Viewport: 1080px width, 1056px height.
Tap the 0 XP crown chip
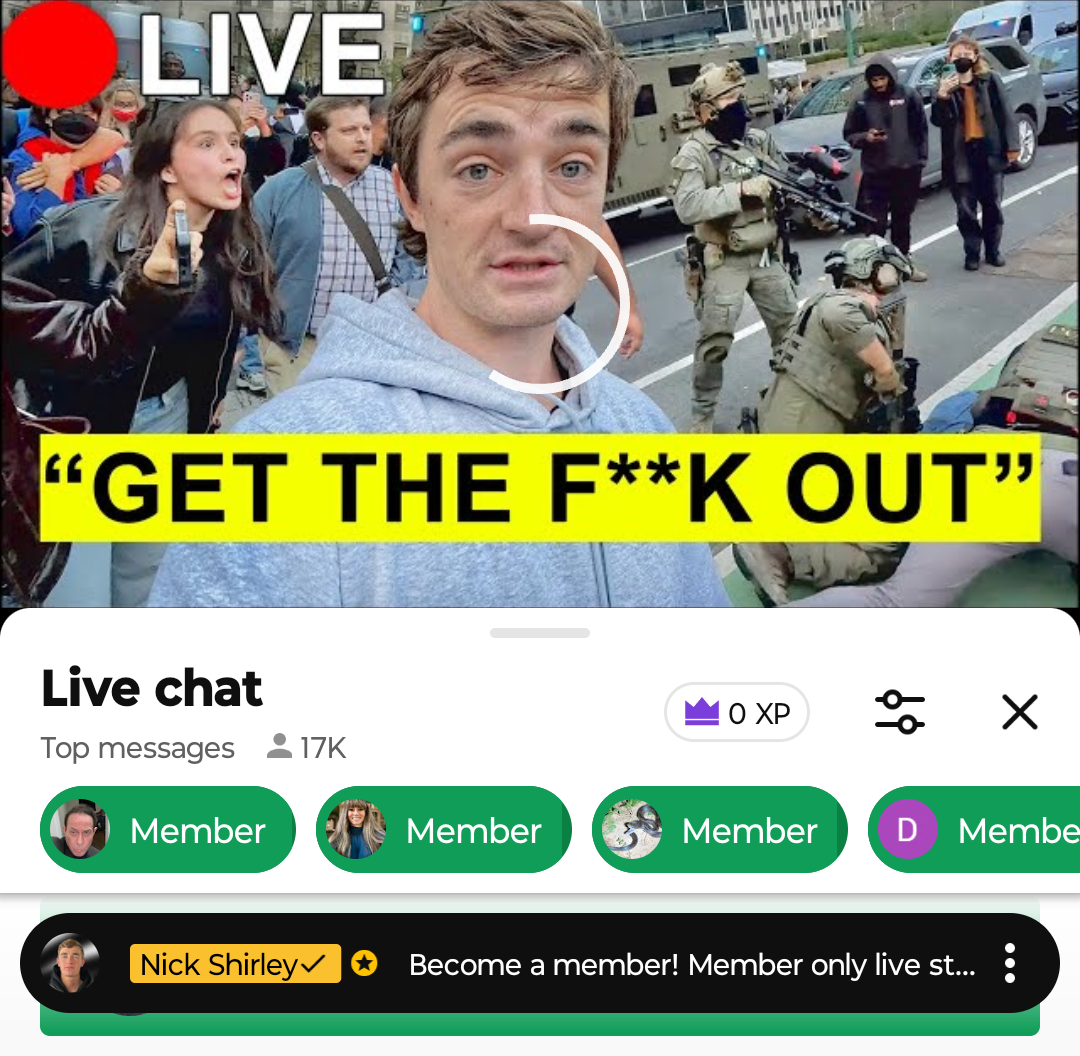pyautogui.click(x=737, y=713)
